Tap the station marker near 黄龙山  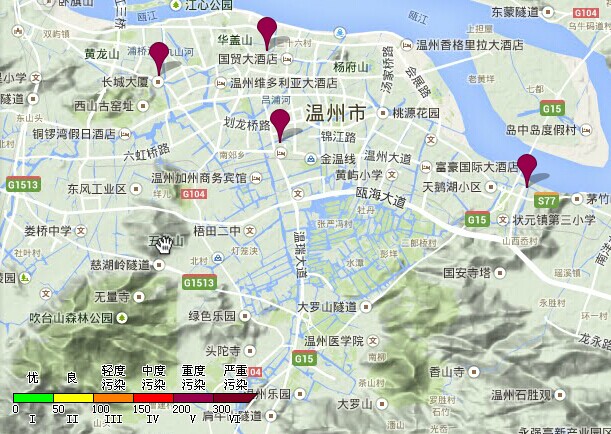[158, 54]
